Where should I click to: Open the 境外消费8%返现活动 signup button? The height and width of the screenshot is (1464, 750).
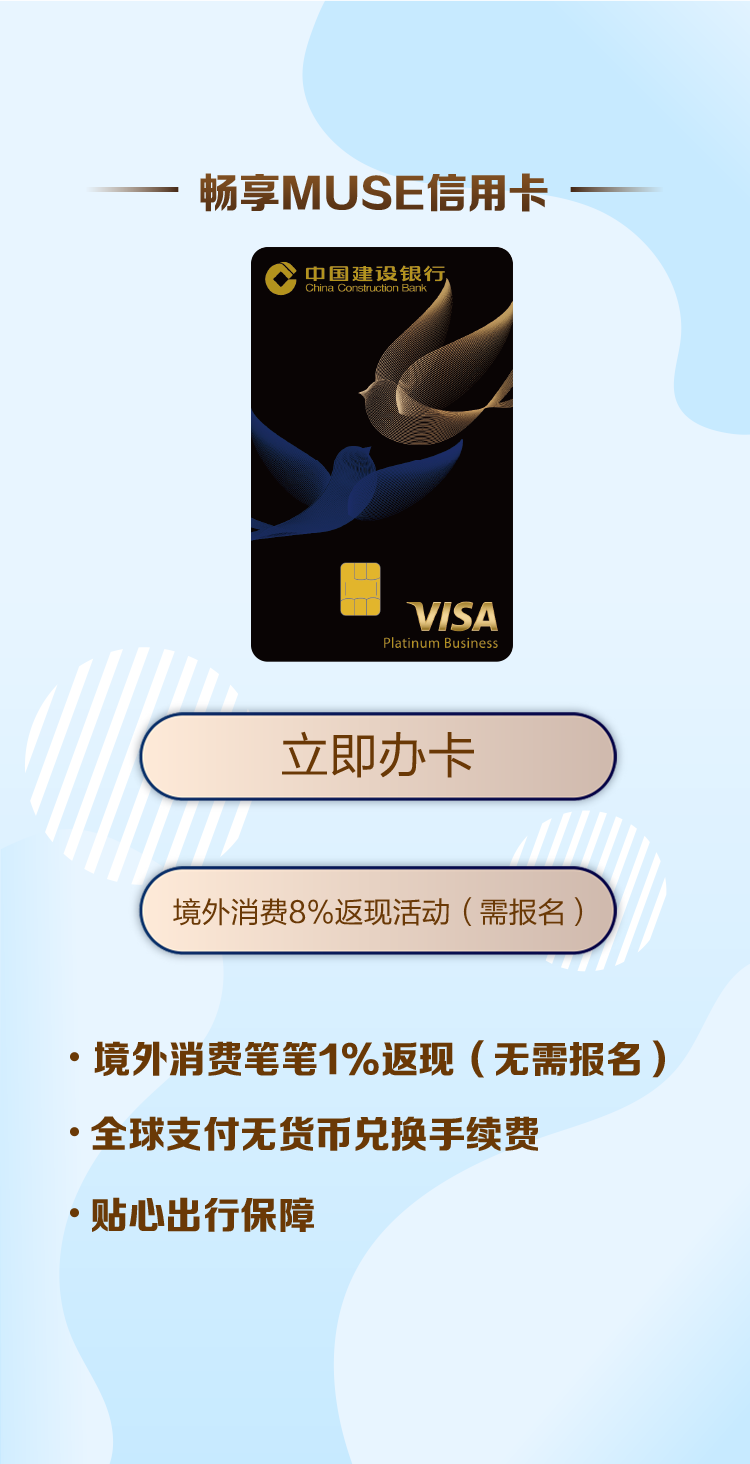click(x=377, y=911)
